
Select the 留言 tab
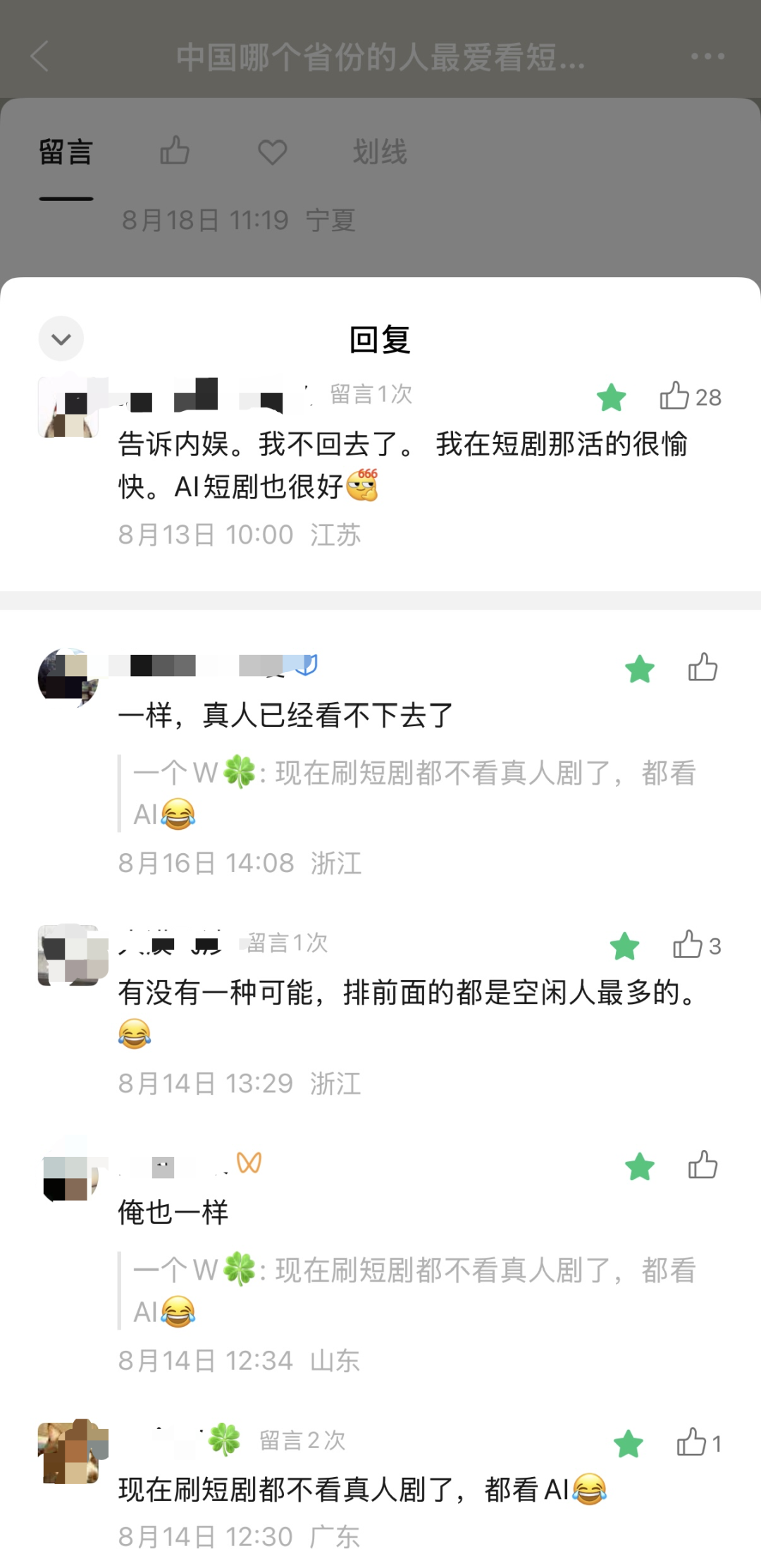[66, 152]
